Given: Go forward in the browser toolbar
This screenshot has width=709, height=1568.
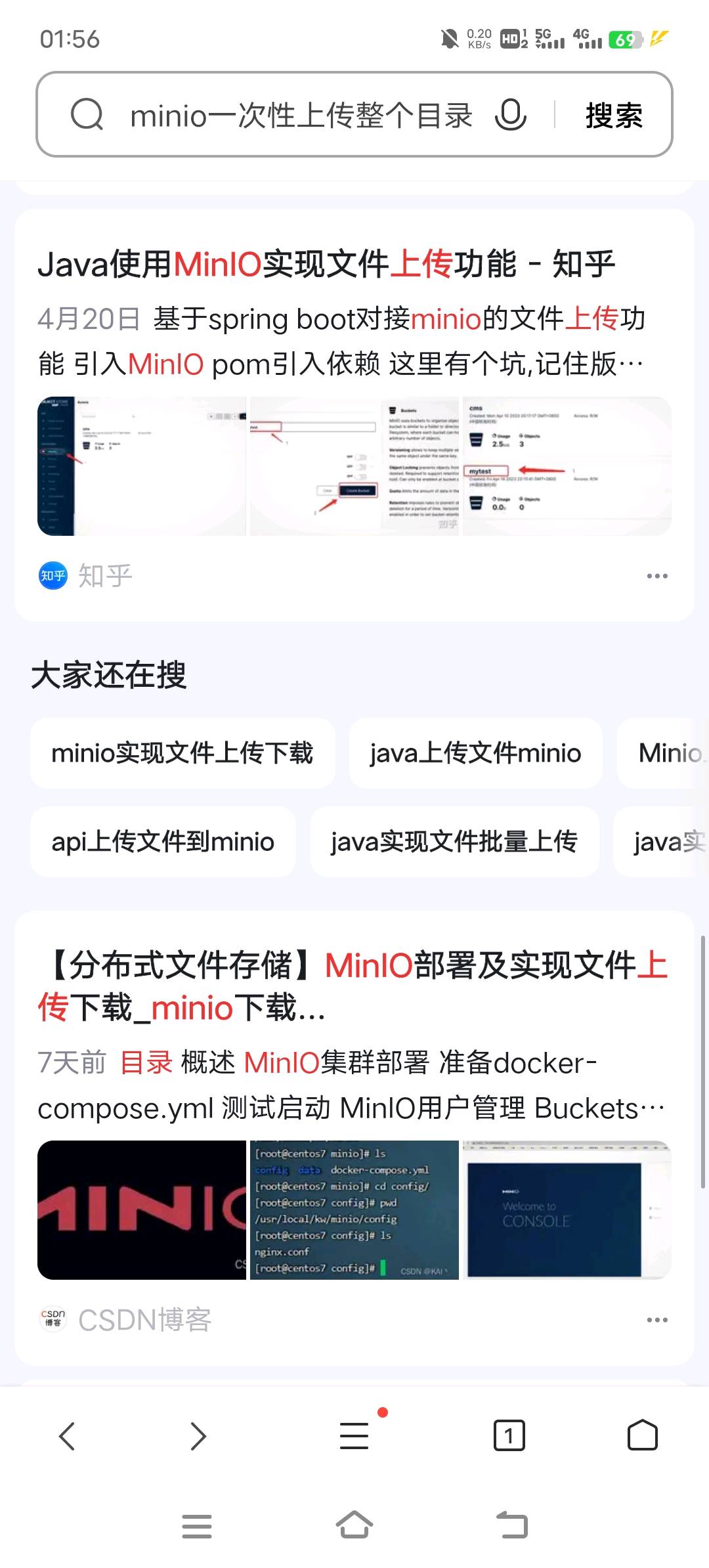Looking at the screenshot, I should click(x=198, y=1435).
